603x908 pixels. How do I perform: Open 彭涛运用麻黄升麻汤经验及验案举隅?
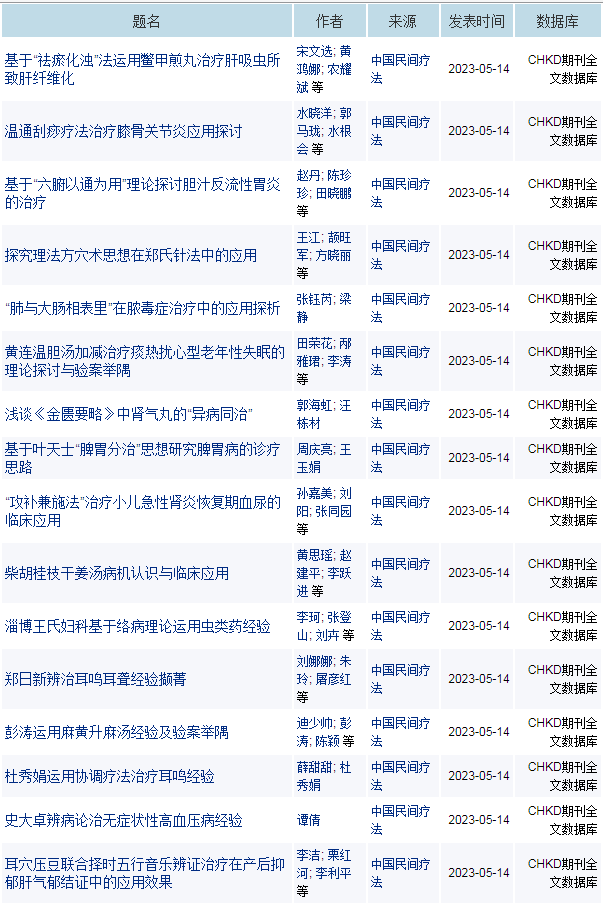116,732
